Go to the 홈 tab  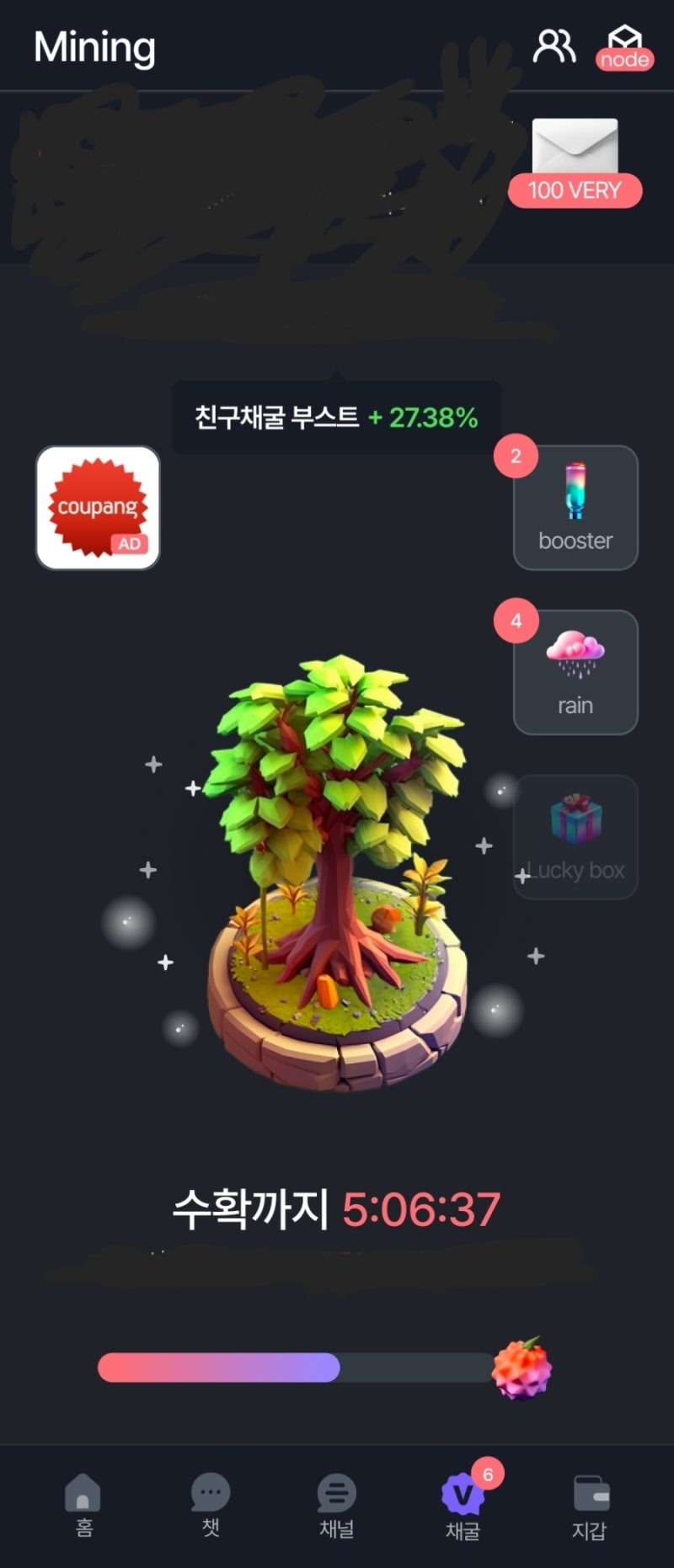[83, 1506]
